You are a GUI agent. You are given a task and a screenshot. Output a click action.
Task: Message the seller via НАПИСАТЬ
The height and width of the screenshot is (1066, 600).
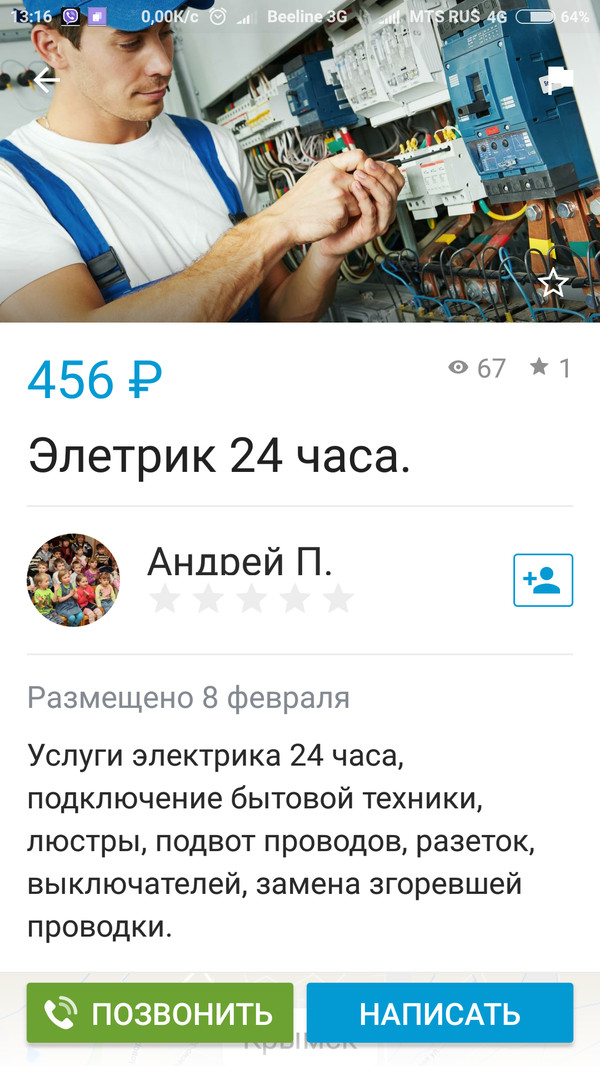(440, 1013)
